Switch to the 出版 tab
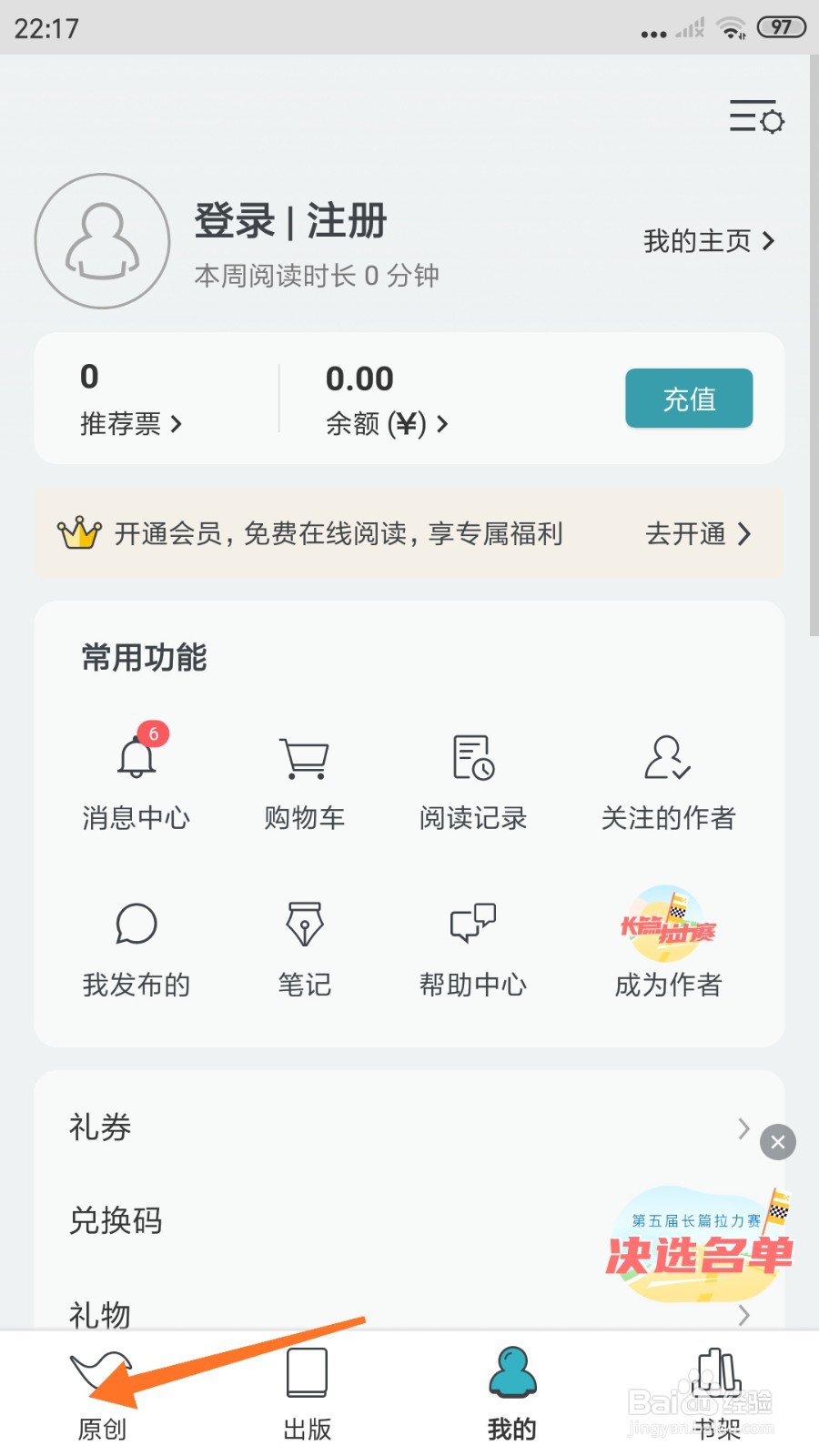 (x=307, y=1392)
